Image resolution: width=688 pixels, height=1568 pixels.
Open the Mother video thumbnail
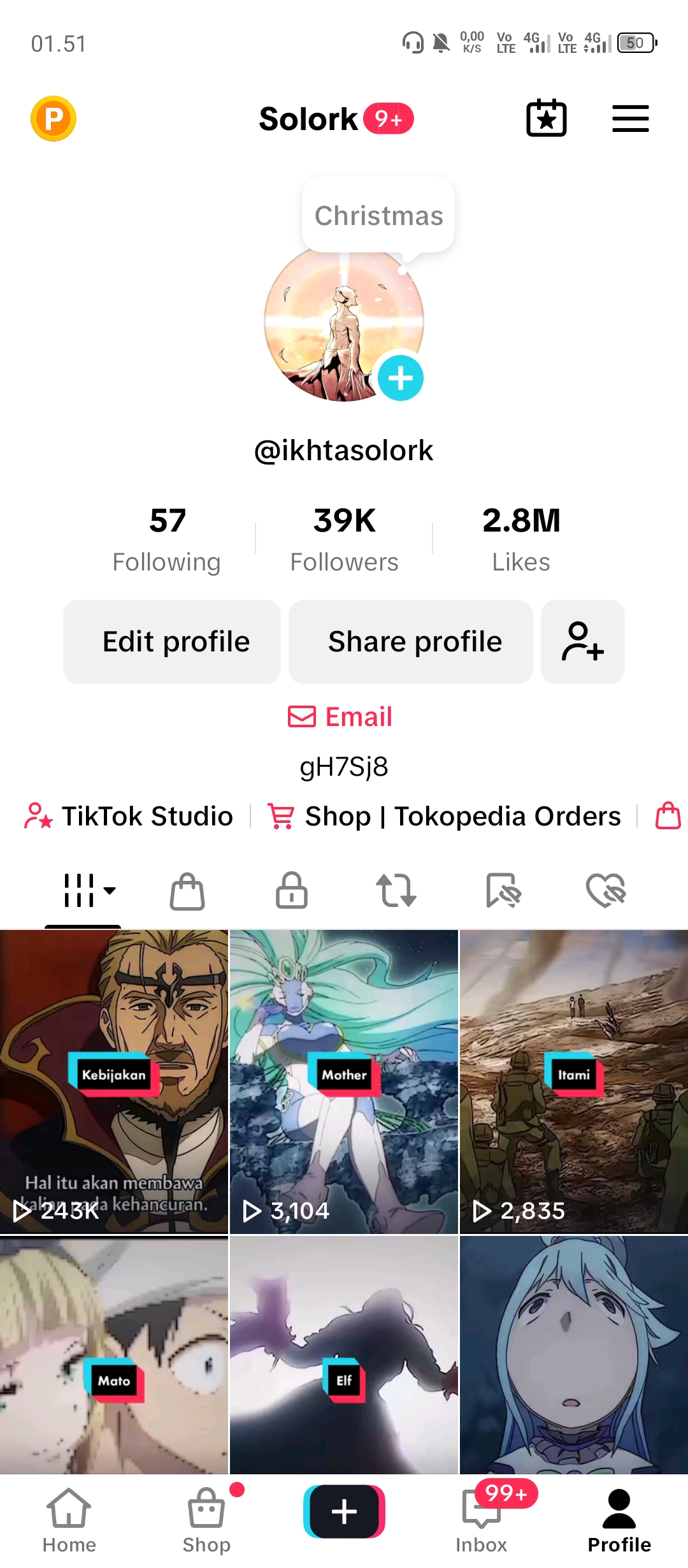[x=344, y=1082]
